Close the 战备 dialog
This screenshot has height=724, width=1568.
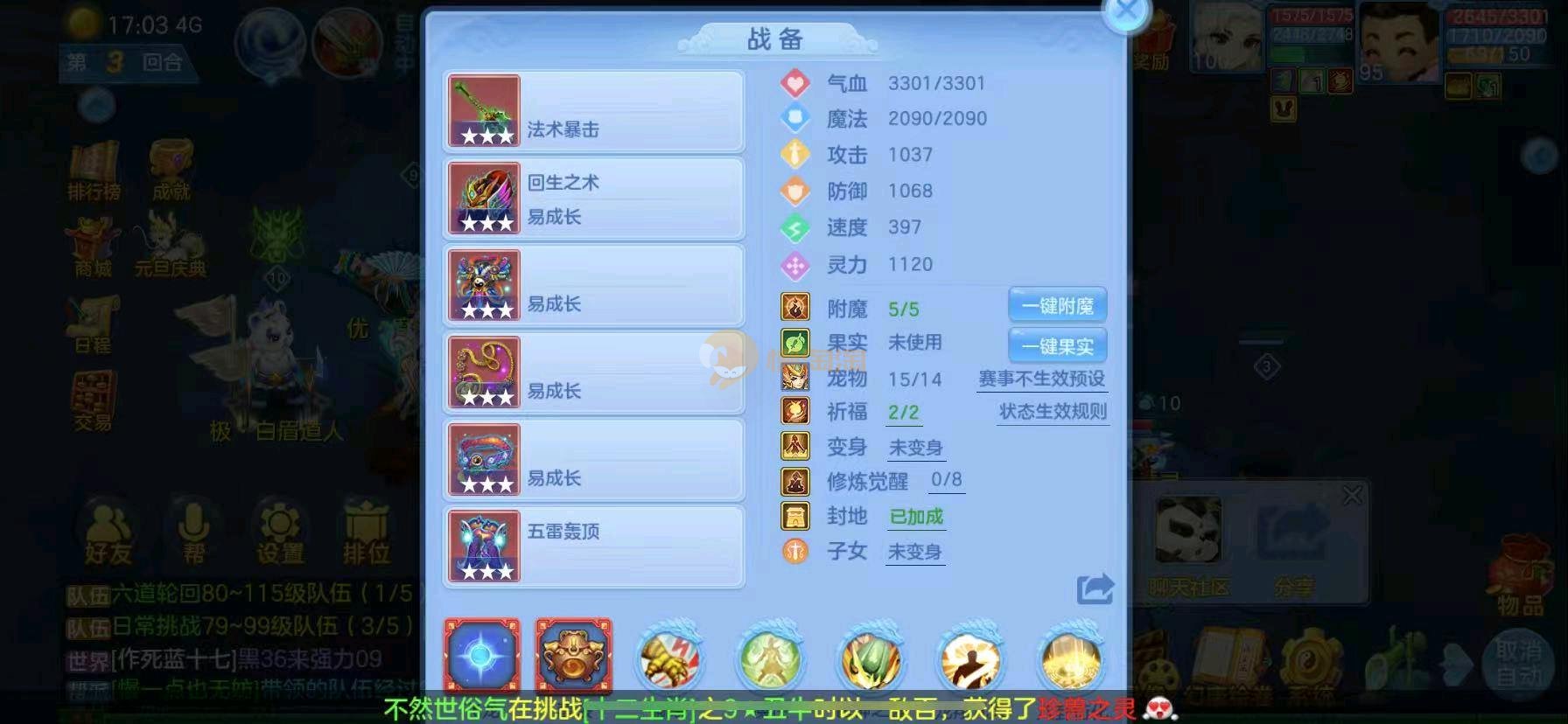click(x=1126, y=11)
